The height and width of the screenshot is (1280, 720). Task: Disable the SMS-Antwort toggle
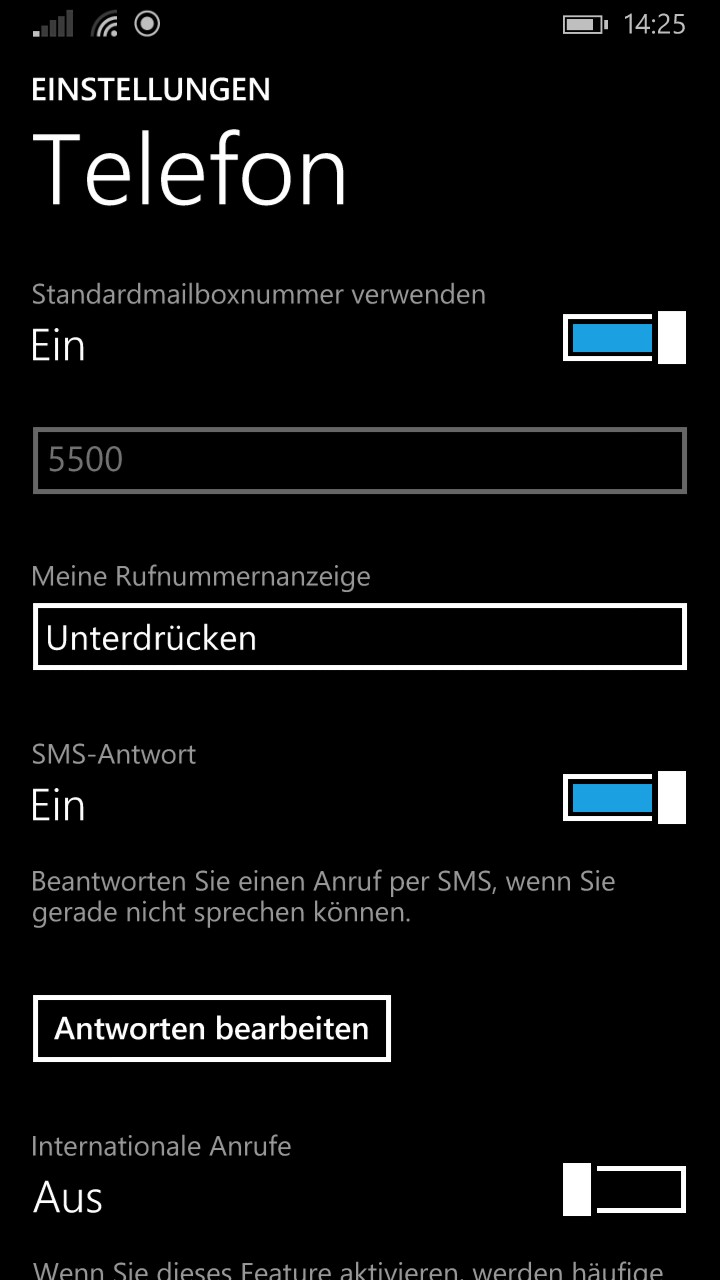624,798
